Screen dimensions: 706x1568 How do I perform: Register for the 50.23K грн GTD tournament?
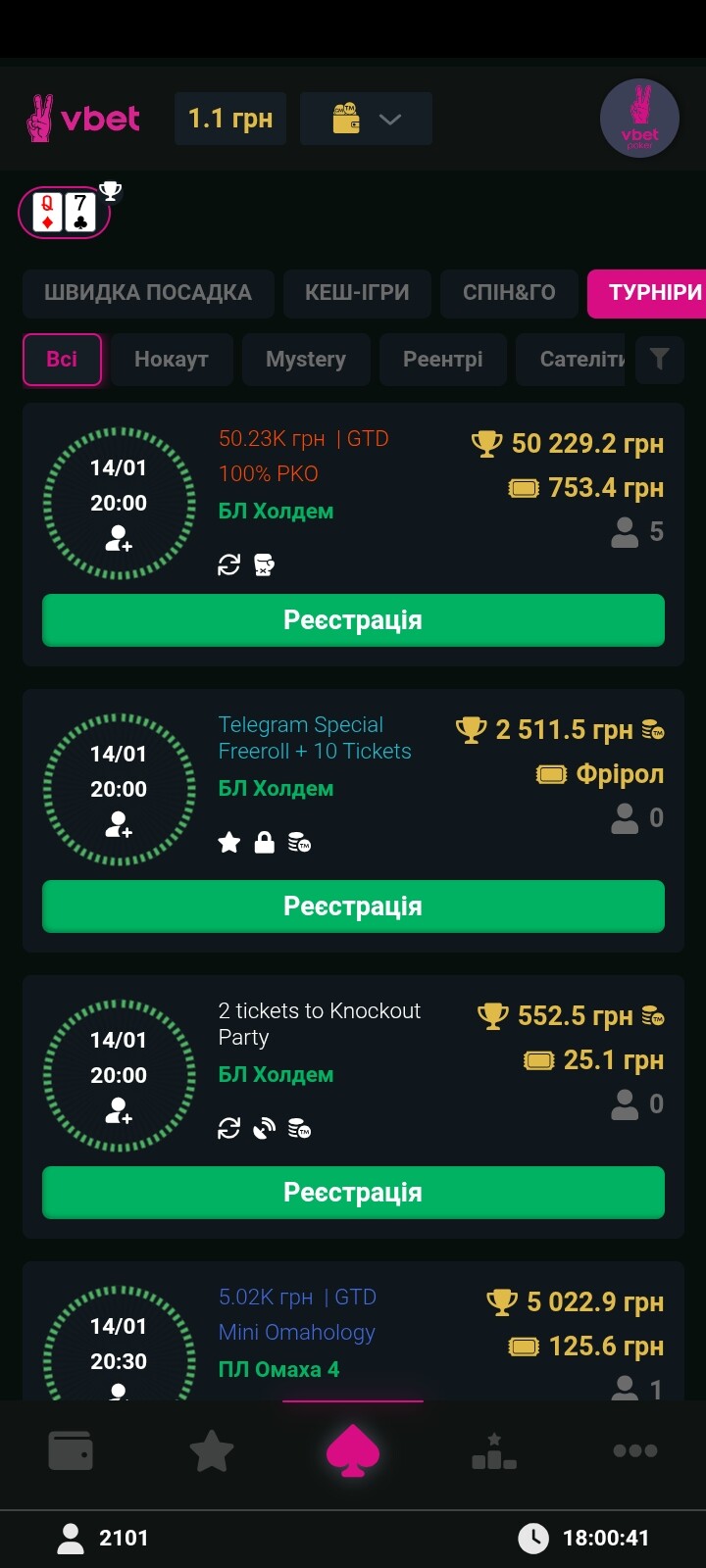click(x=353, y=620)
